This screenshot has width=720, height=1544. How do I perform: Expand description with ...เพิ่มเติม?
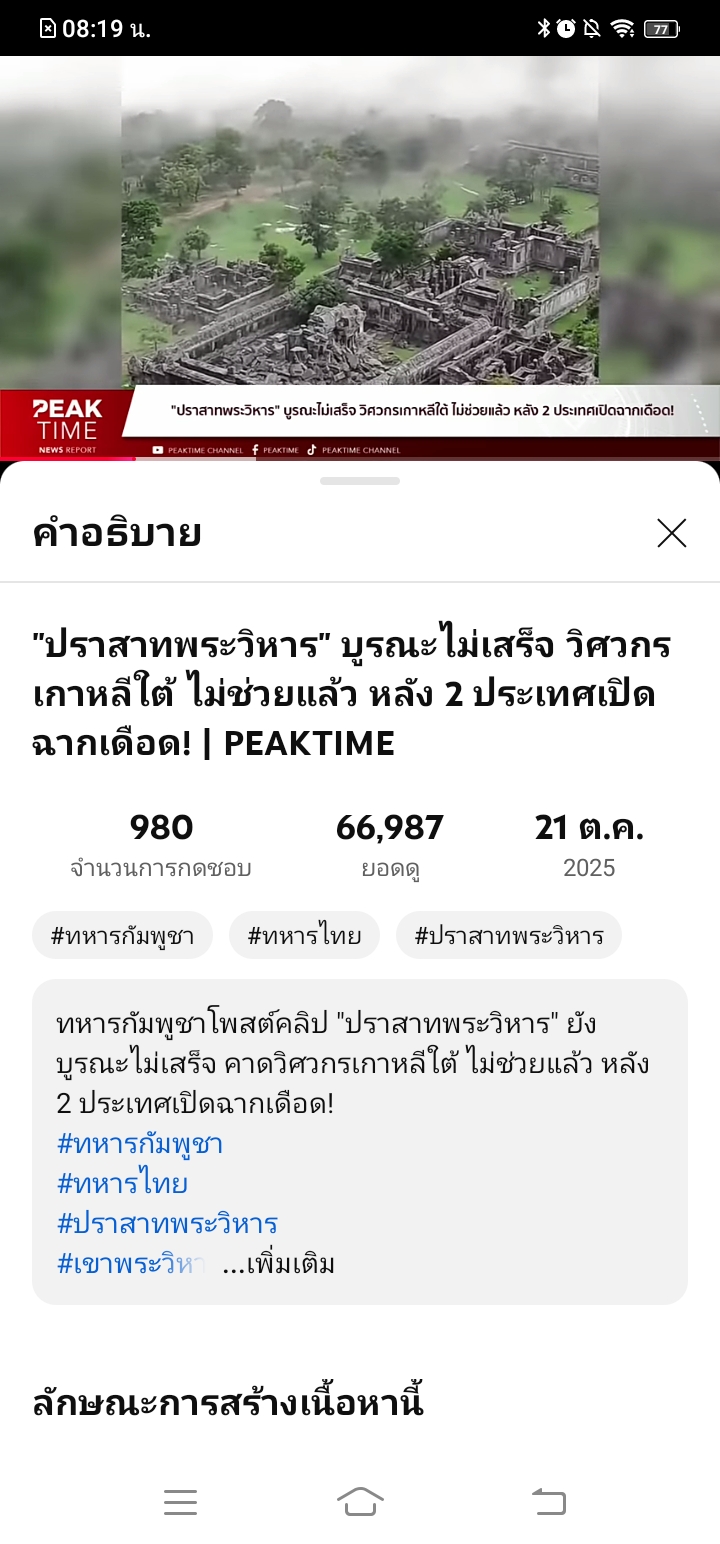[278, 1264]
